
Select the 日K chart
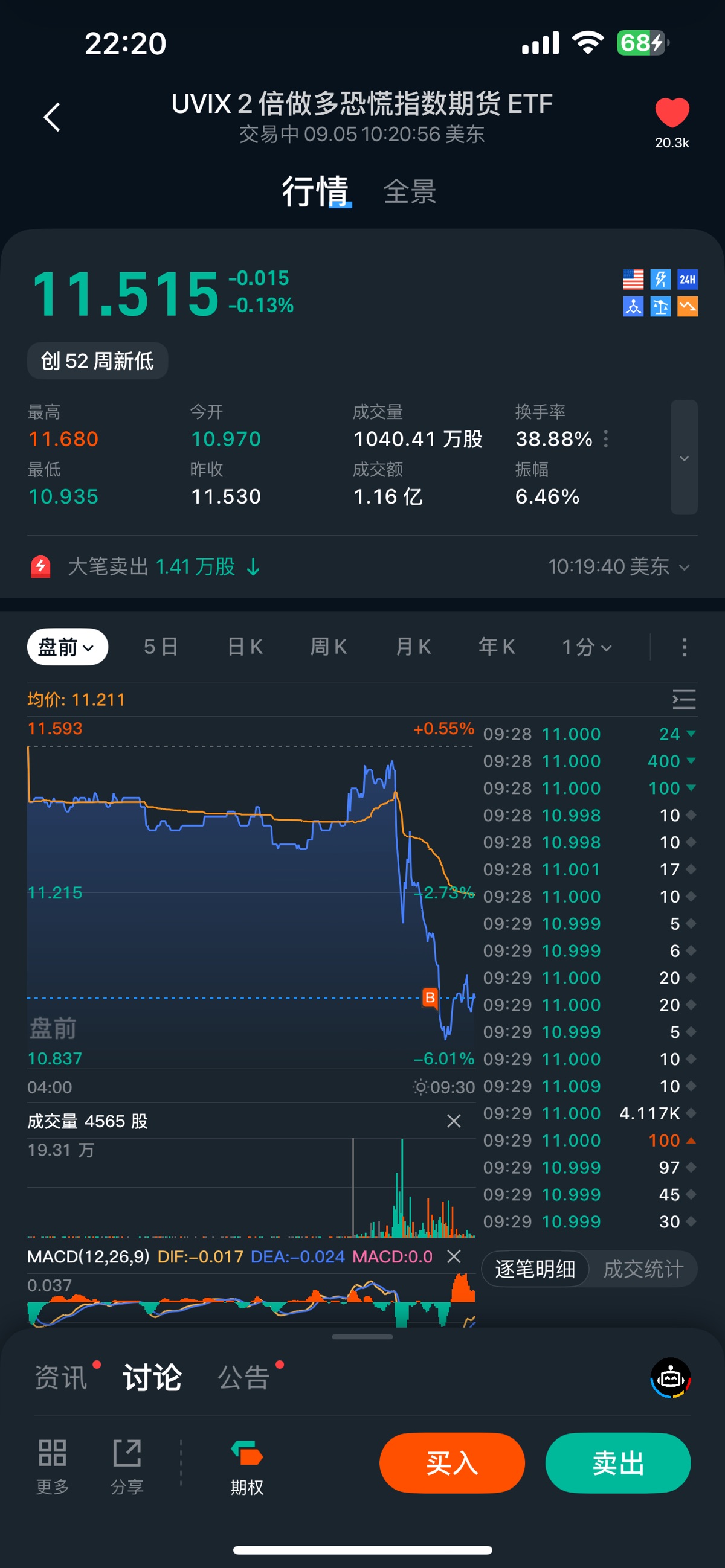(245, 647)
